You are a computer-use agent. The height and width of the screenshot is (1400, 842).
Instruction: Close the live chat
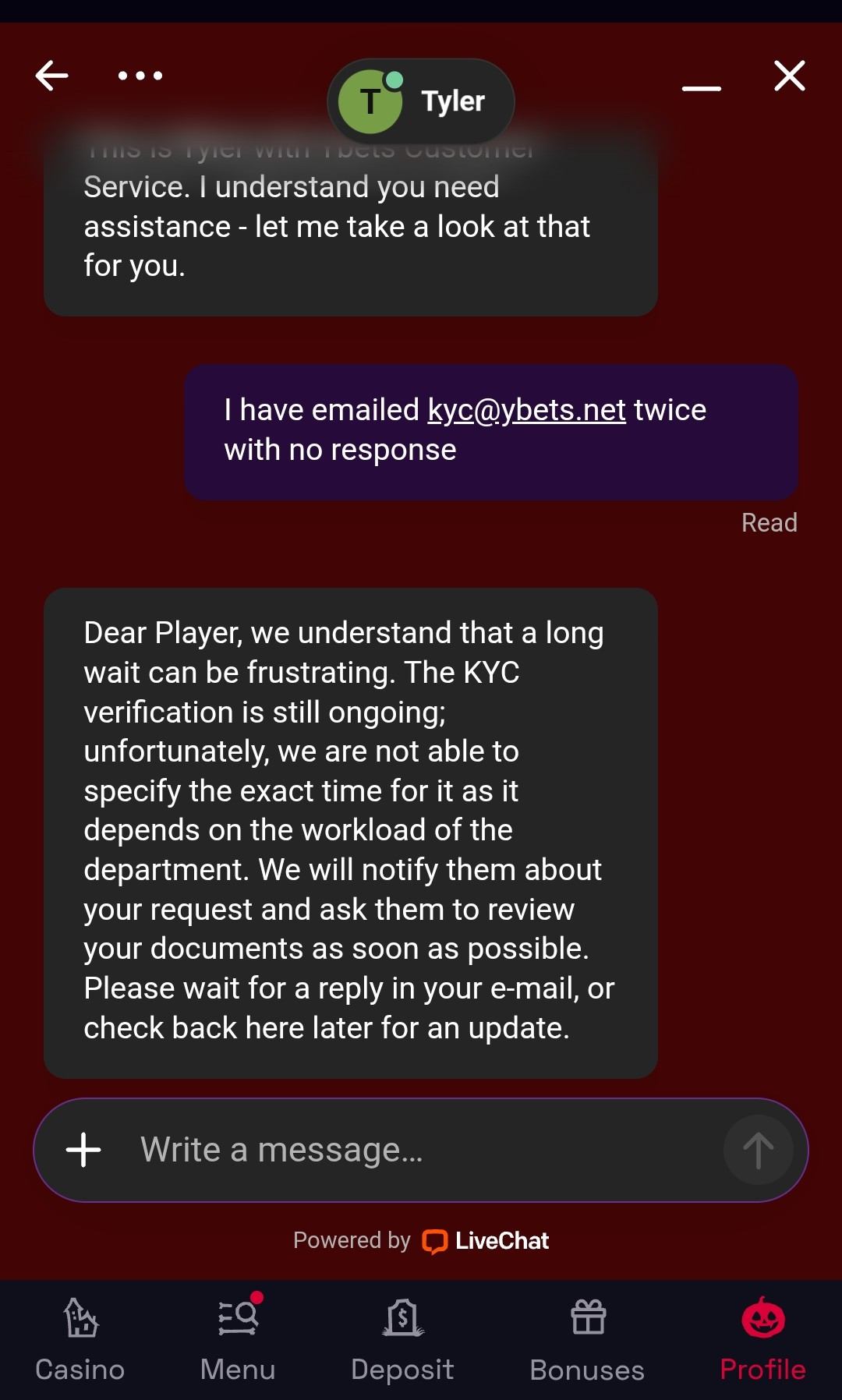tap(789, 76)
